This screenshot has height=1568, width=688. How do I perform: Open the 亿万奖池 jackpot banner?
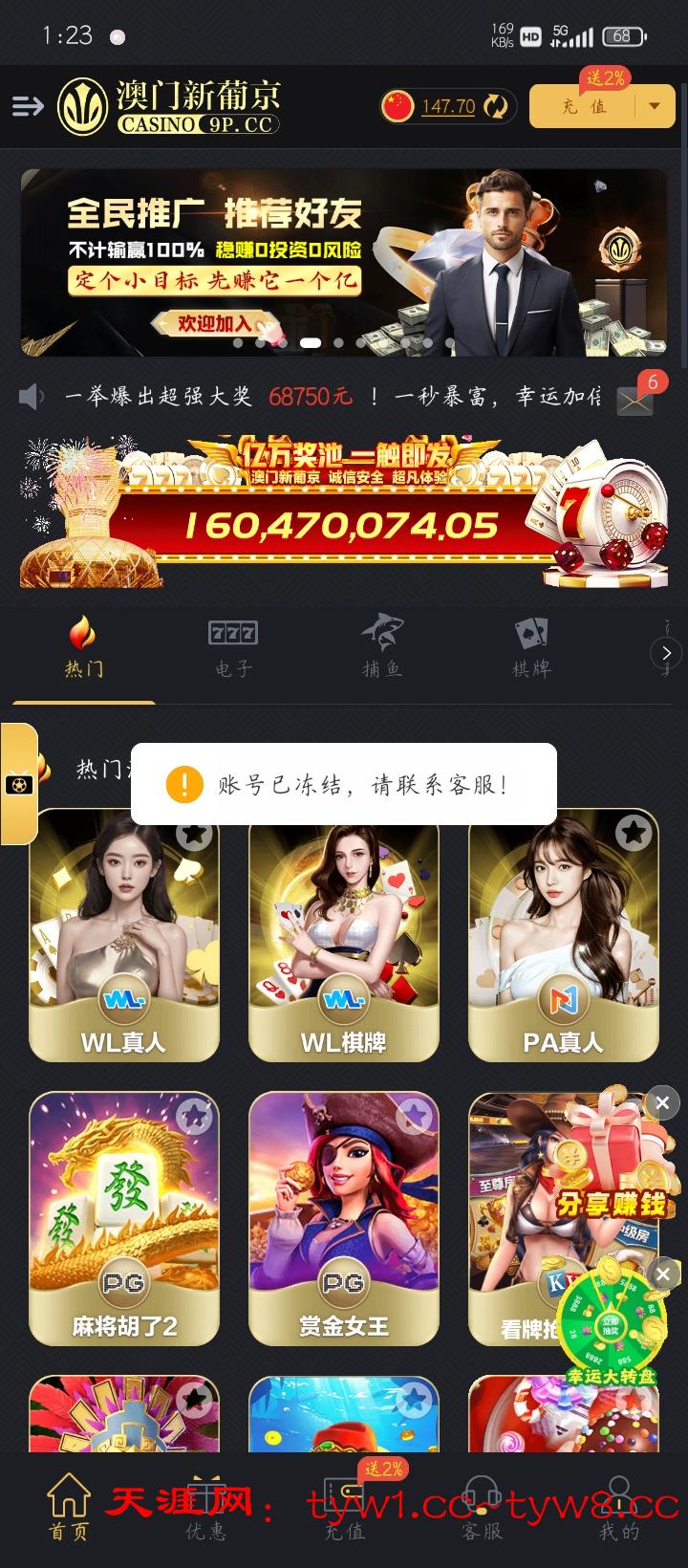click(x=344, y=512)
